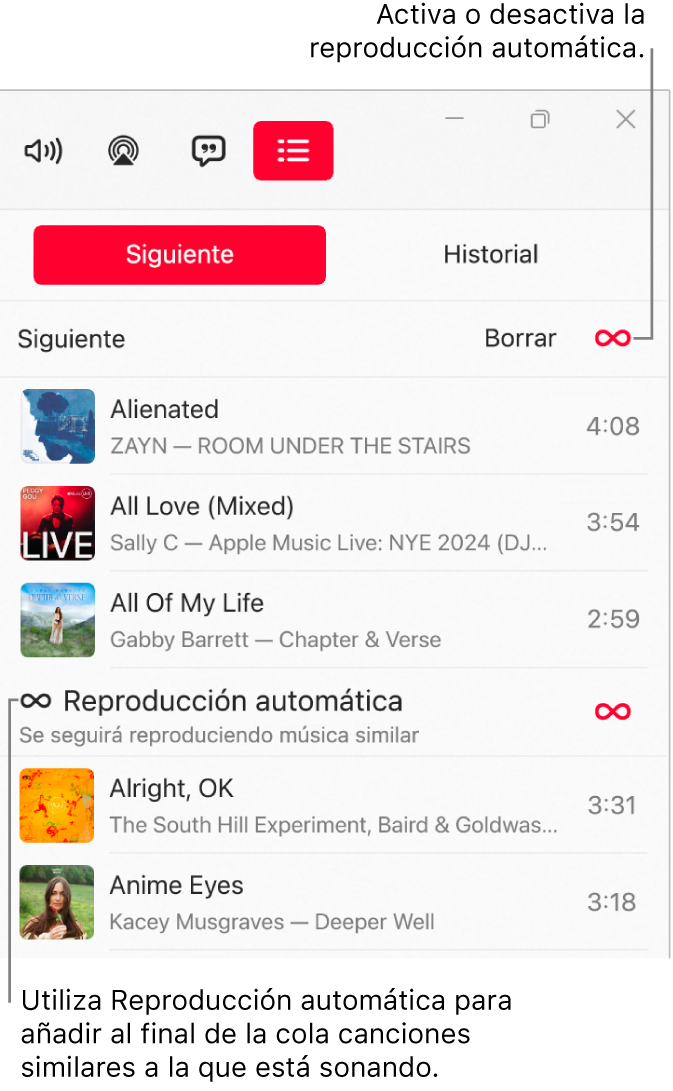Switch to the Historial tab
673x1091 pixels.
coord(490,255)
